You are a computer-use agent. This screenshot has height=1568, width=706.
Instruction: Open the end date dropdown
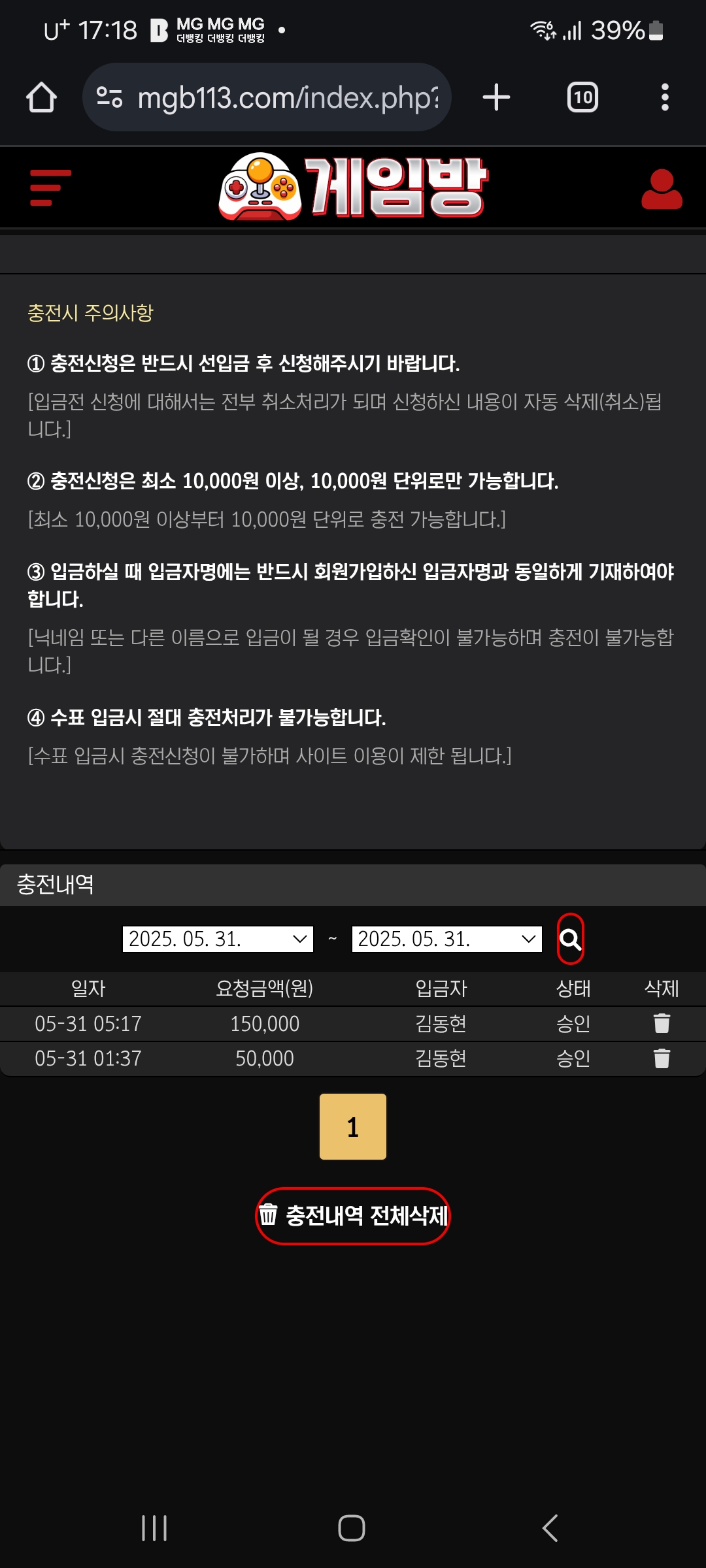(447, 939)
